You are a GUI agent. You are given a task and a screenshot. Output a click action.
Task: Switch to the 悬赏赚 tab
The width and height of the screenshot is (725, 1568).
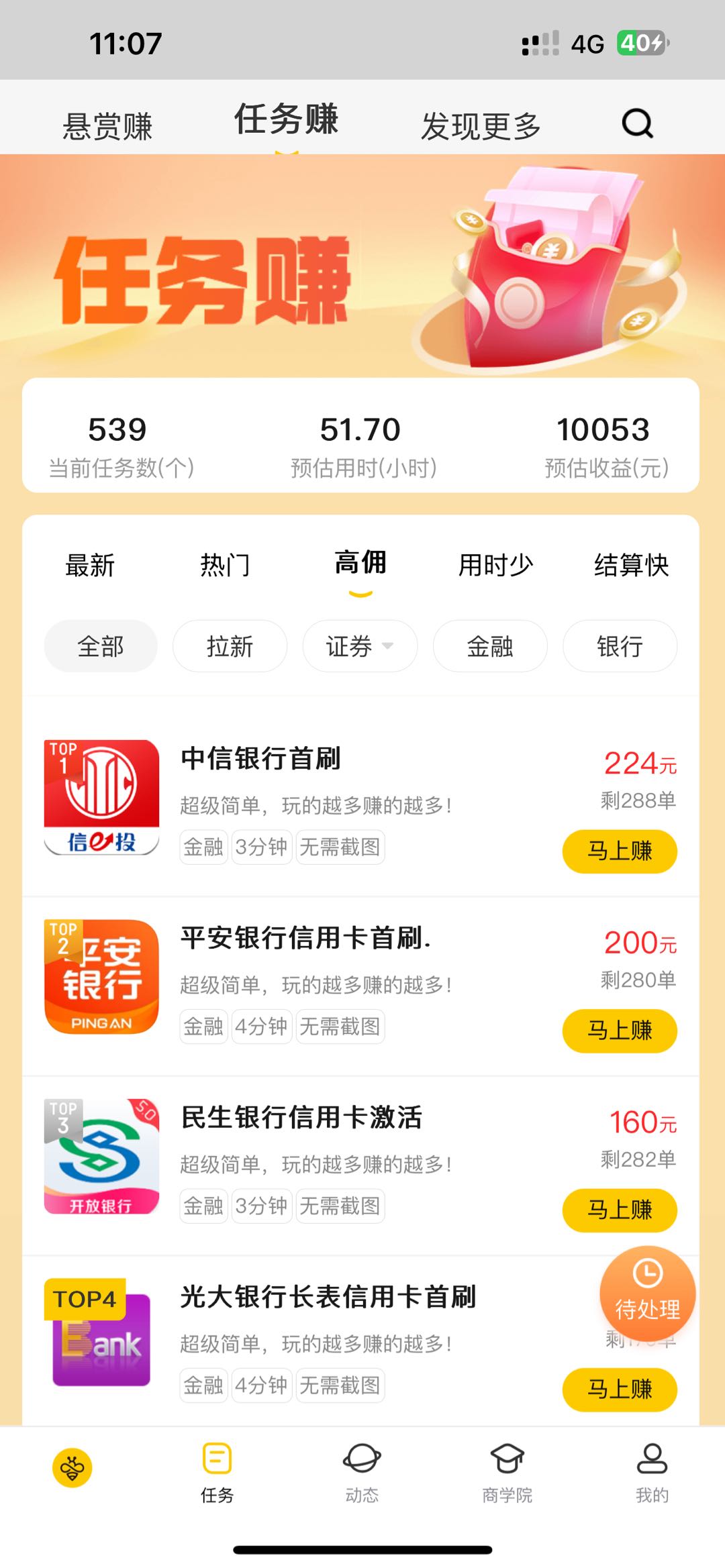107,126
